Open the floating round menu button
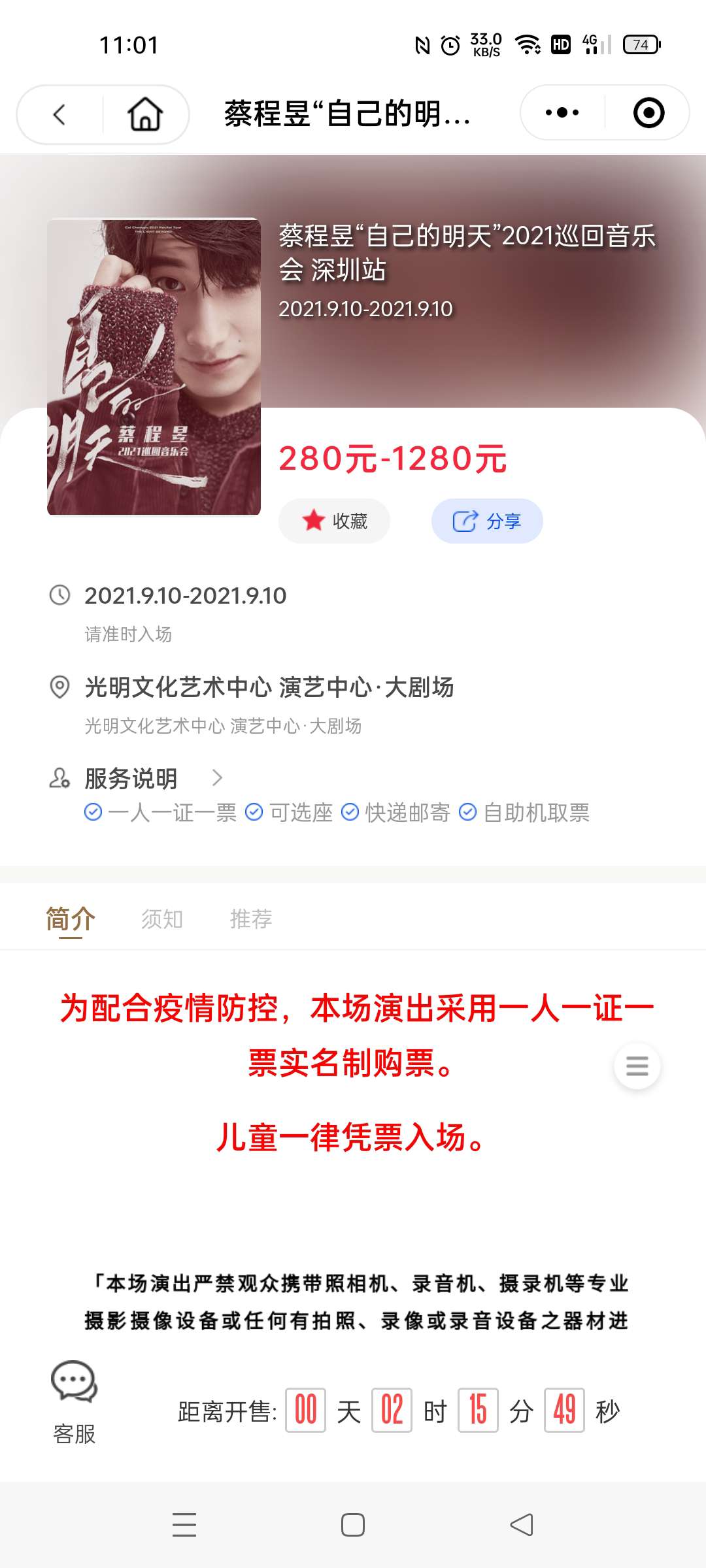706x1568 pixels. (637, 1066)
